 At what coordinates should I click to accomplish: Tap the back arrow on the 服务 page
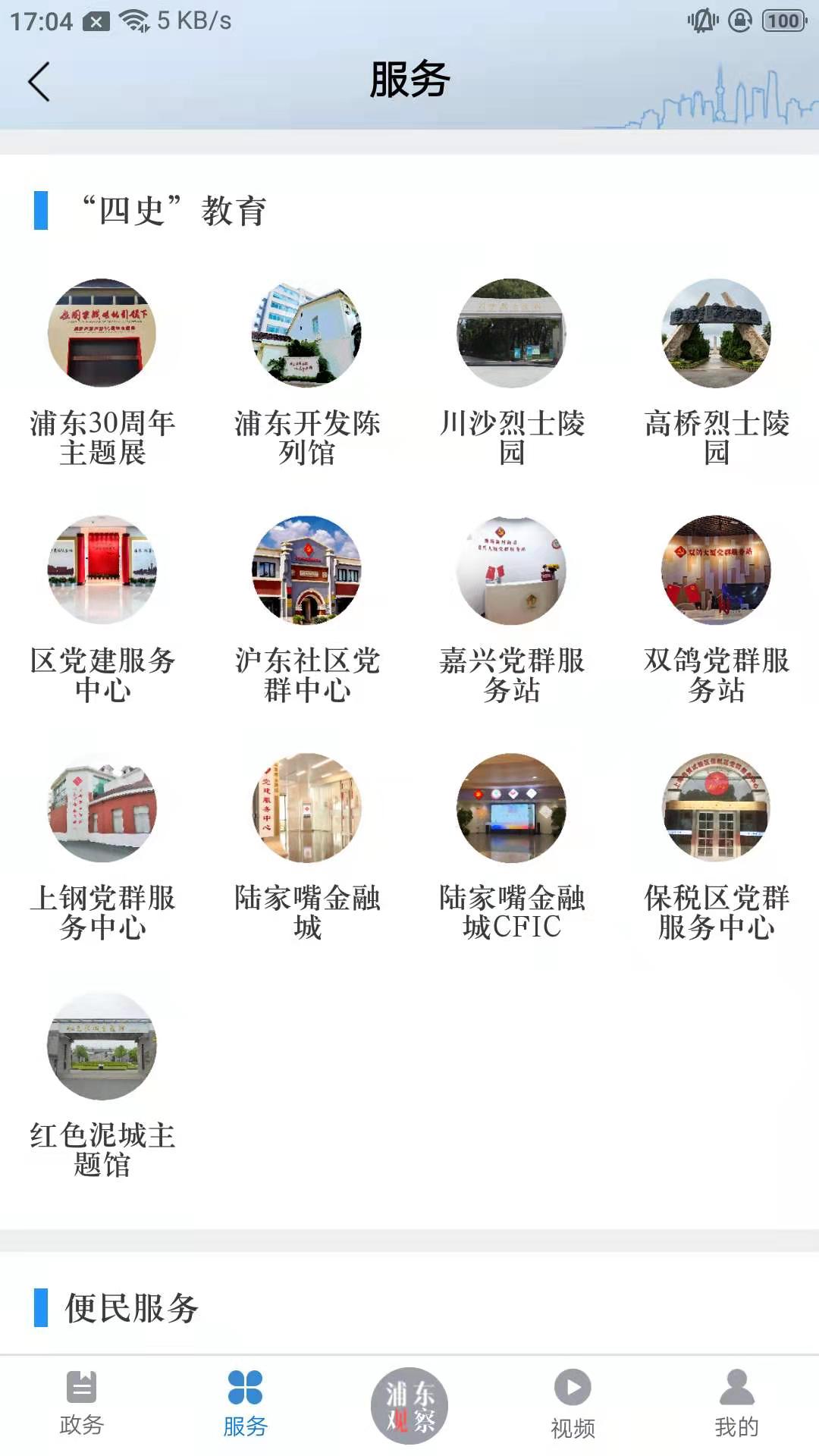point(39,82)
